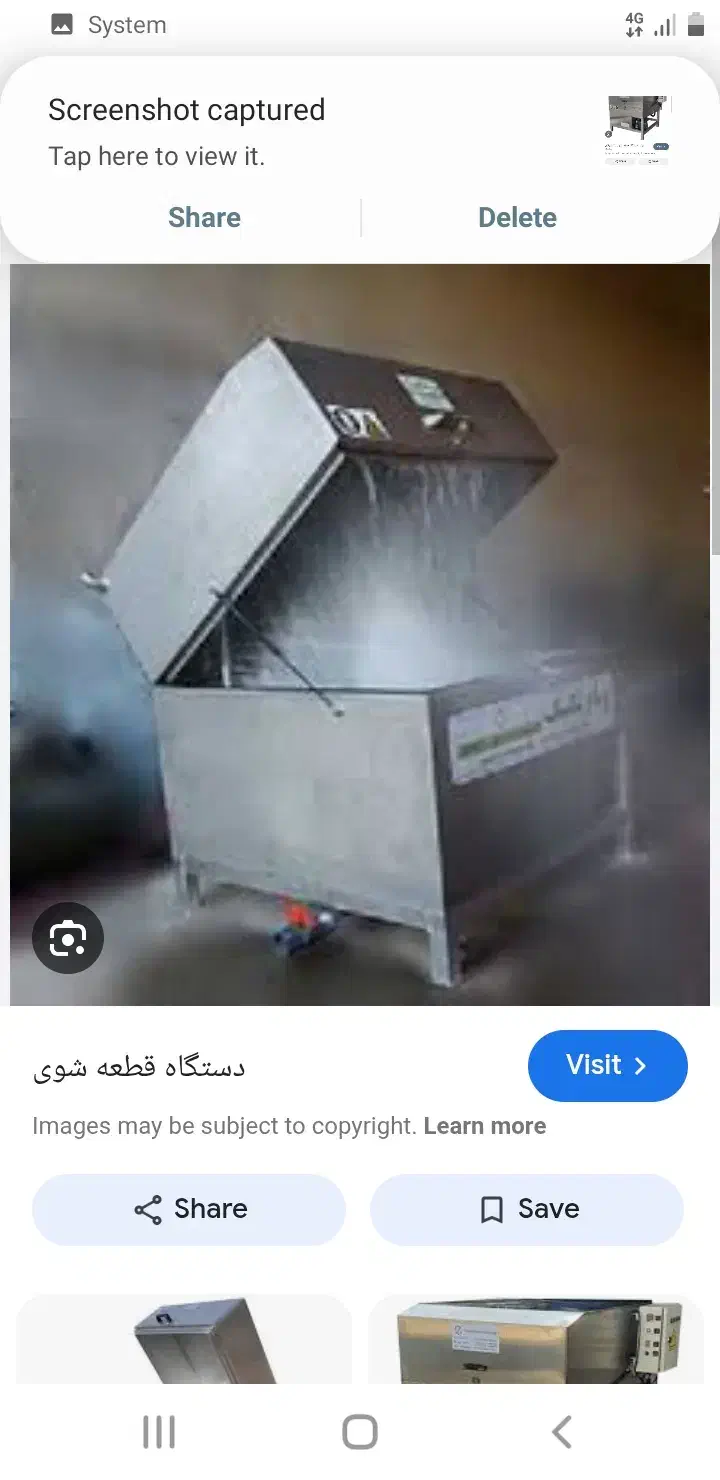Open the recent apps button
Screen dimensions: 720x1480
[158, 1431]
